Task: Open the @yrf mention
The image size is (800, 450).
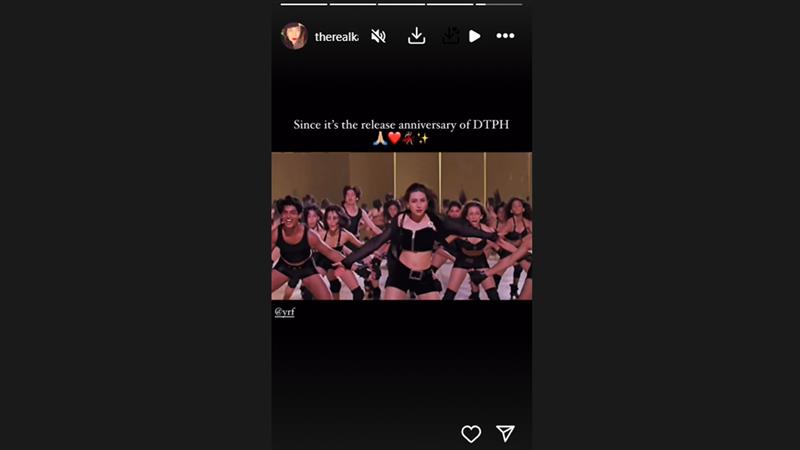Action: coord(284,312)
